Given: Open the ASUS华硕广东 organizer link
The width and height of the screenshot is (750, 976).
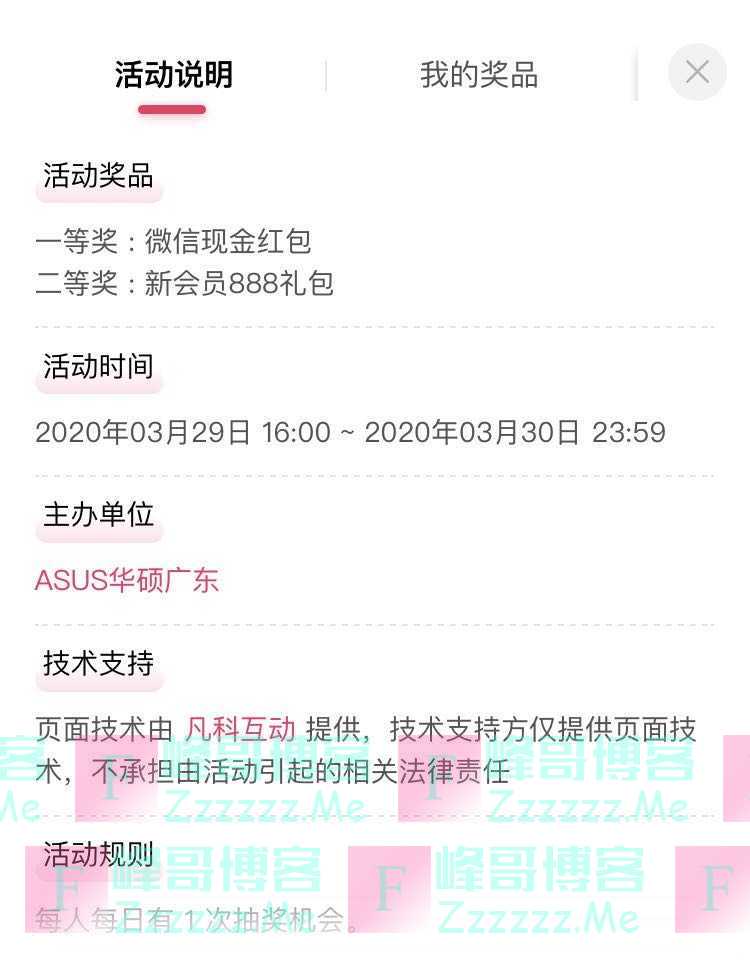Looking at the screenshot, I should 127,580.
